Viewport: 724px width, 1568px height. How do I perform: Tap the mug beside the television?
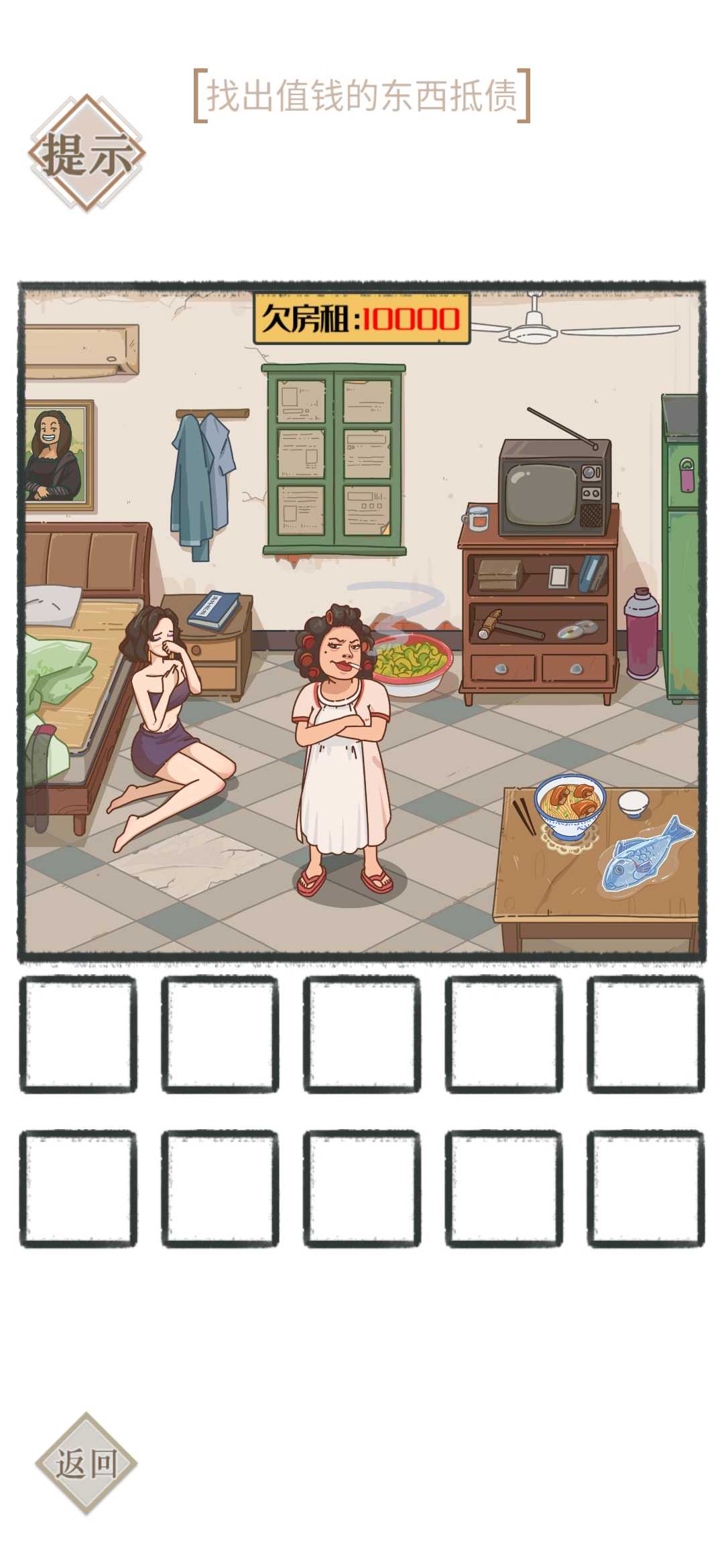pos(477,519)
